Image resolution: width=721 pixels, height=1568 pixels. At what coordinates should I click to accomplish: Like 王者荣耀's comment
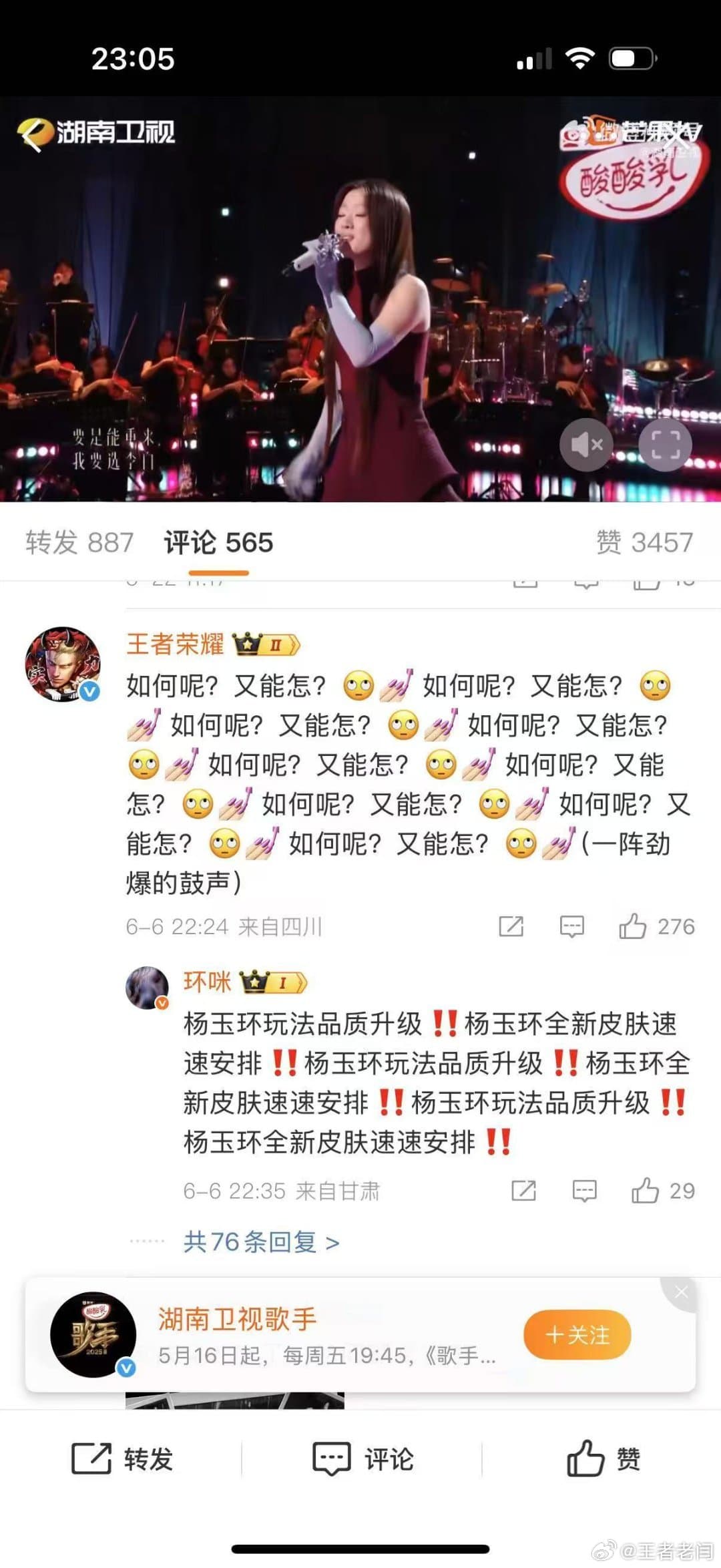click(x=632, y=926)
